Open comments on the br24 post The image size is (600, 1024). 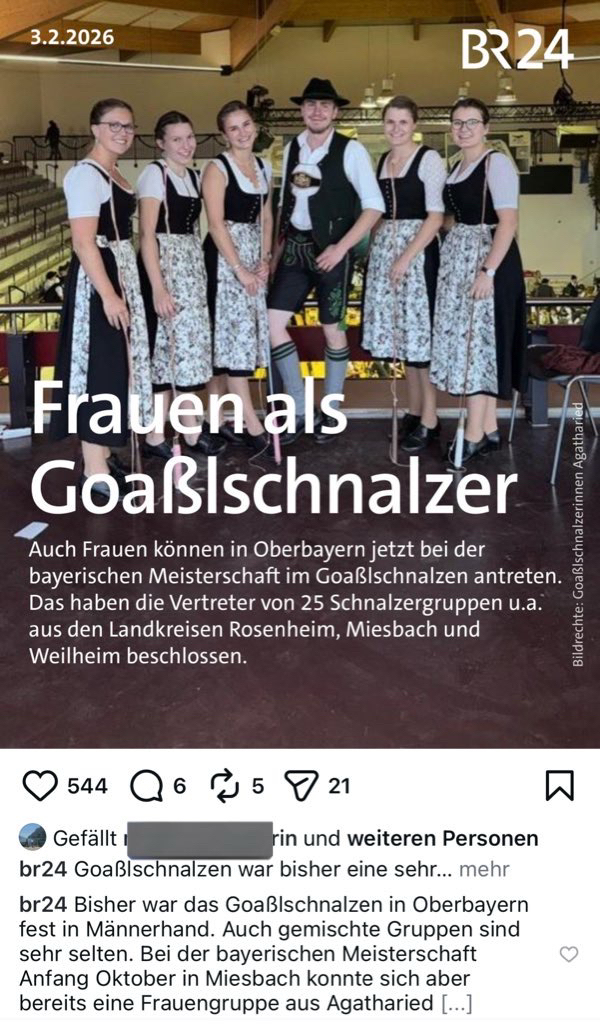(146, 786)
